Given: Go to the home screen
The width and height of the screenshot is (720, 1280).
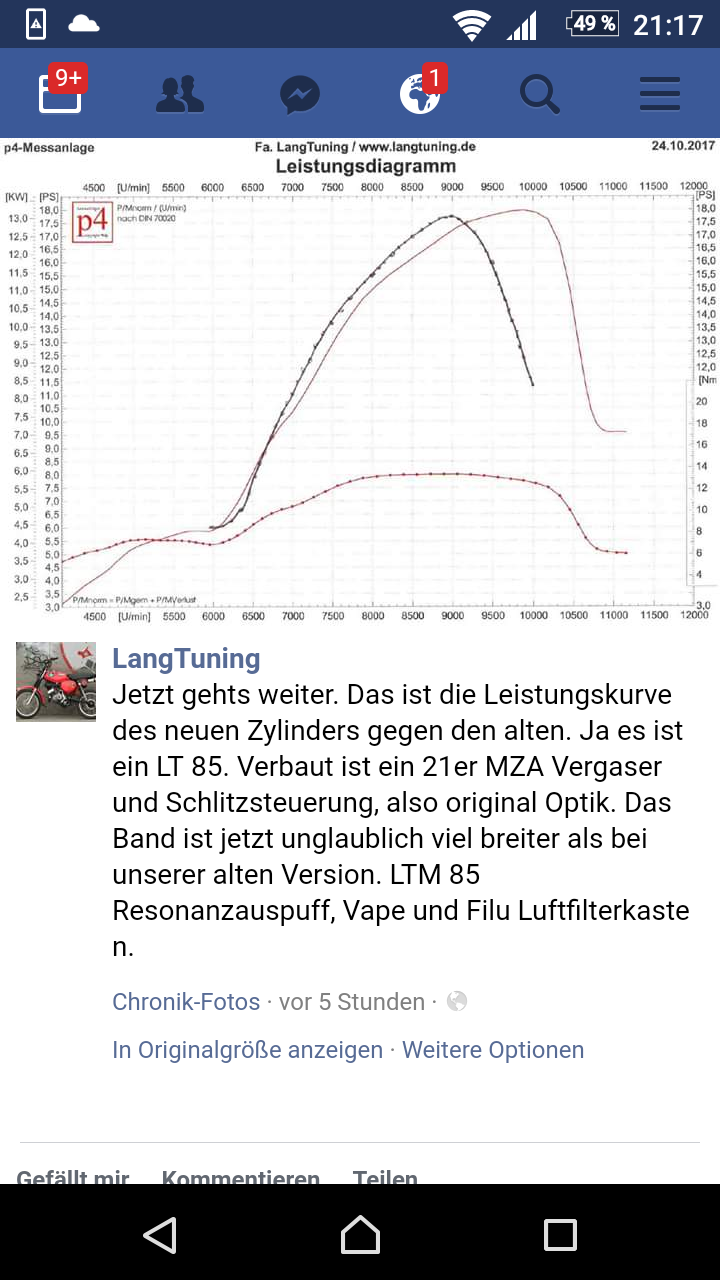Looking at the screenshot, I should click(x=360, y=1234).
